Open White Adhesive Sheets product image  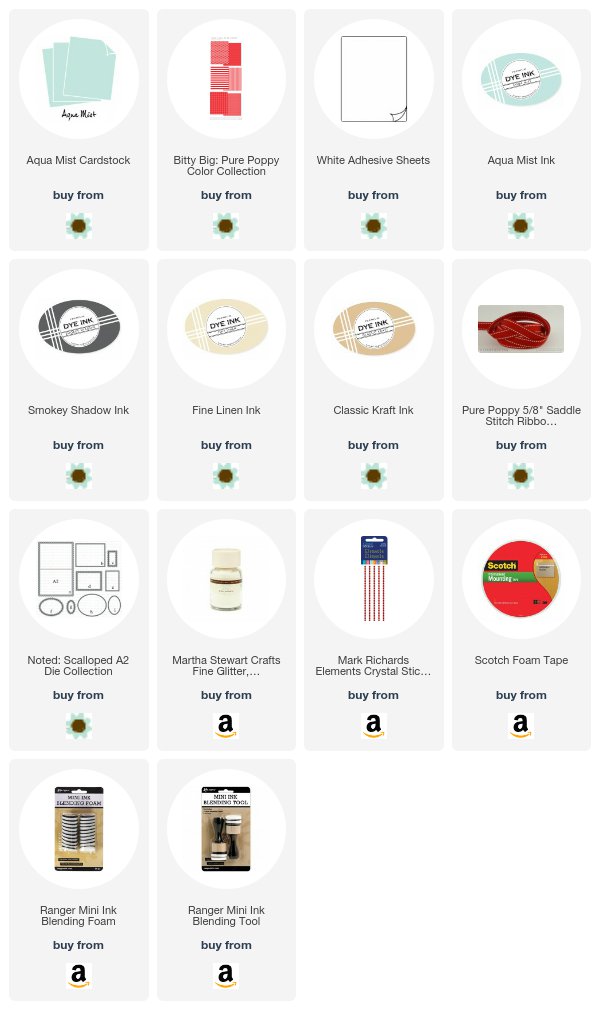(x=374, y=79)
